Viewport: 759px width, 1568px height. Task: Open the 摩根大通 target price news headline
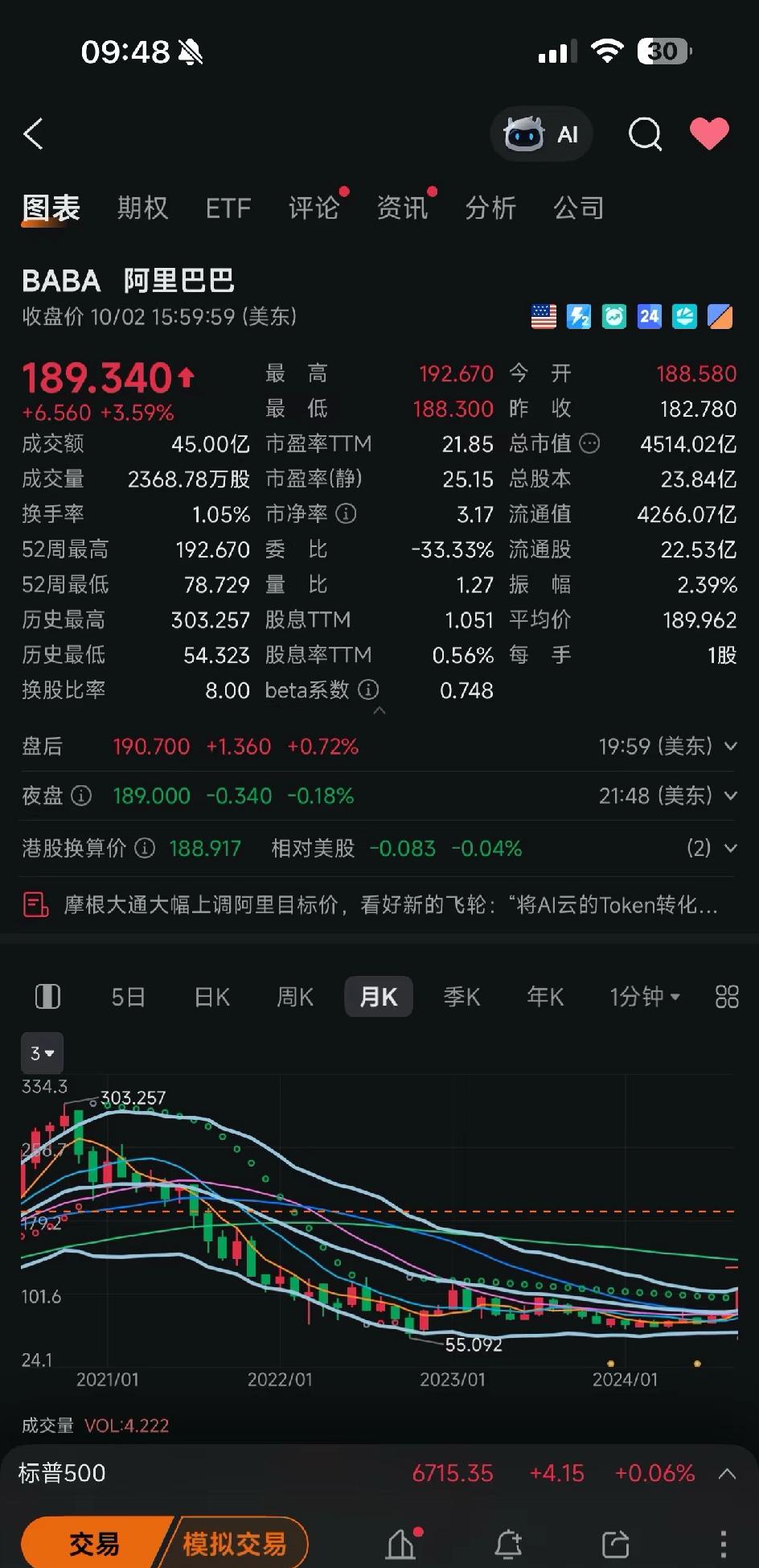[390, 905]
